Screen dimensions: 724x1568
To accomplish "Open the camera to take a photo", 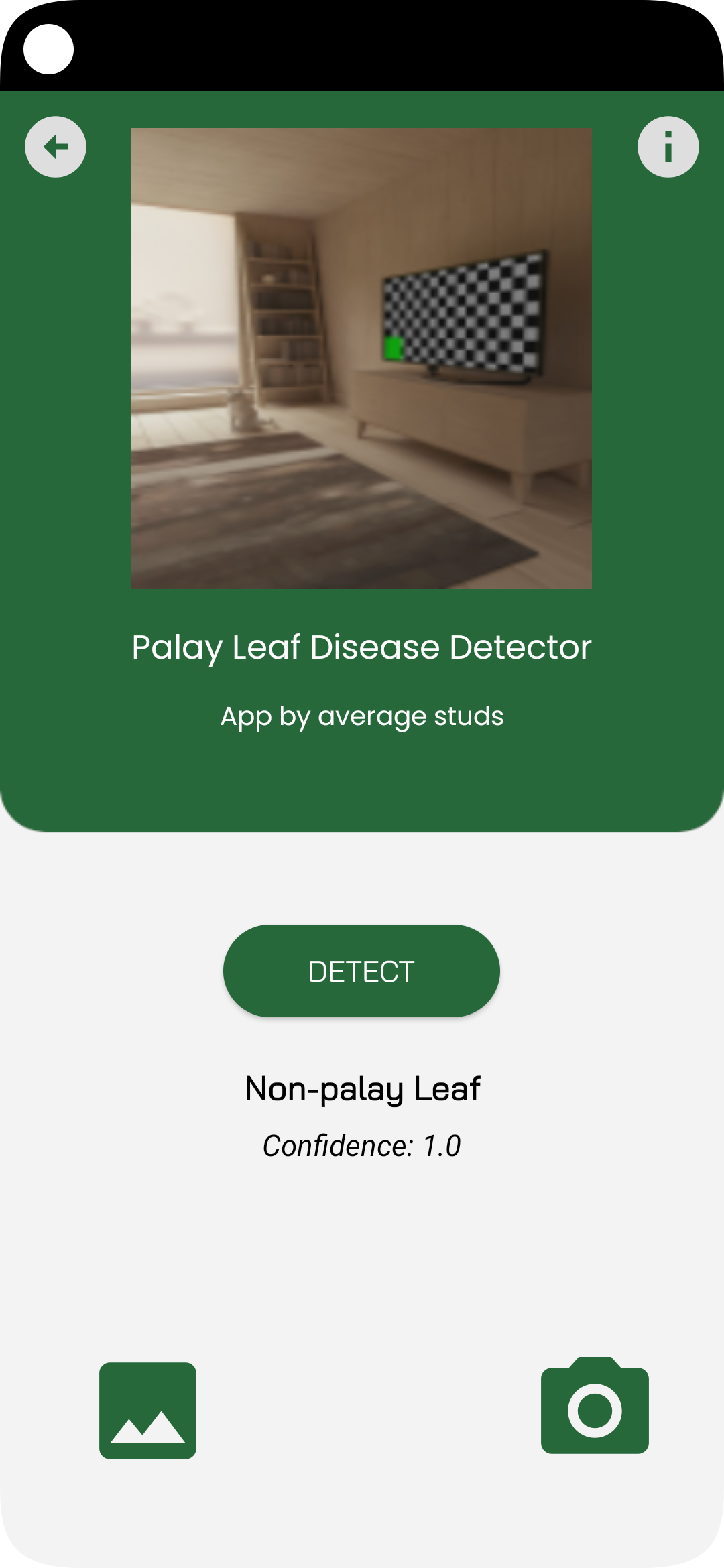I will (x=595, y=1406).
